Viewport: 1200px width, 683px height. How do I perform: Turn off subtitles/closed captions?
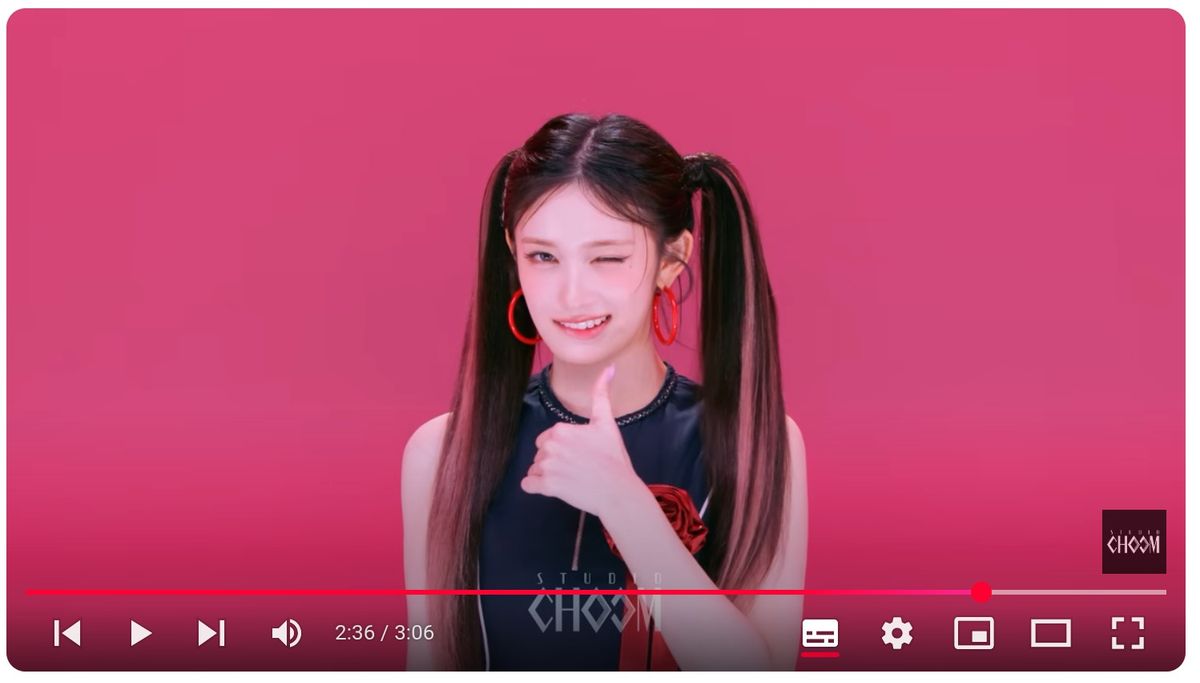tap(820, 633)
